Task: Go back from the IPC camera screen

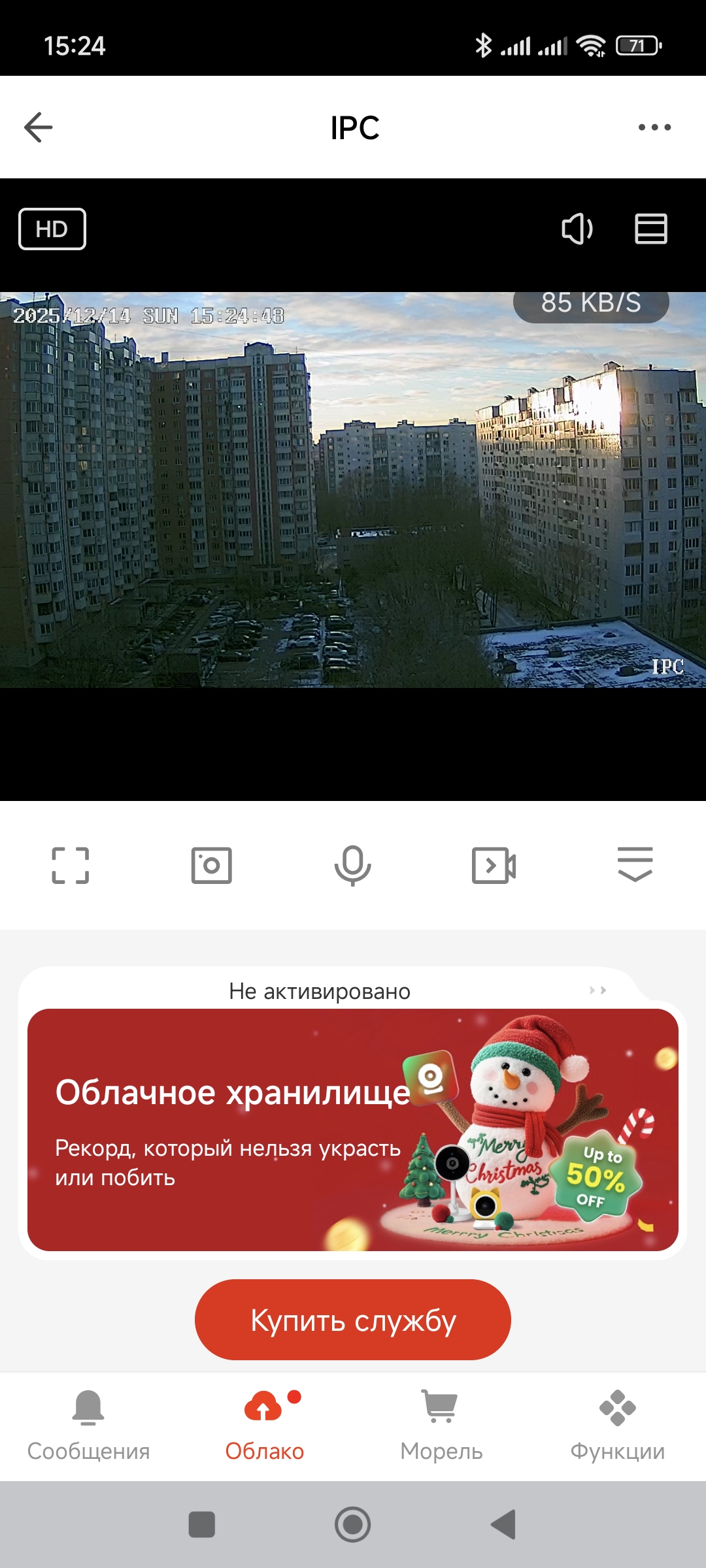Action: (x=38, y=127)
